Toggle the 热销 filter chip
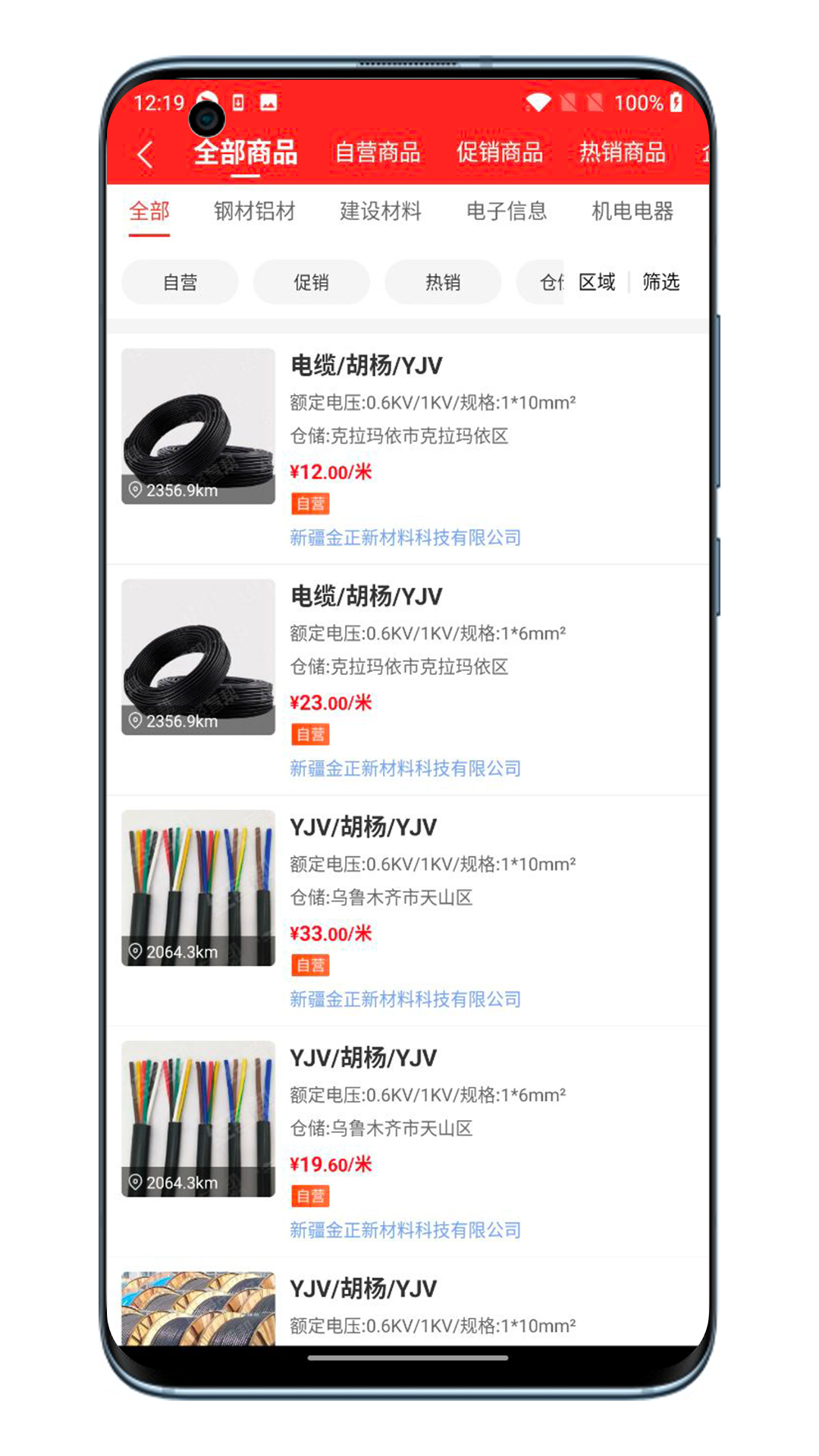This screenshot has width=819, height=1456. click(443, 282)
